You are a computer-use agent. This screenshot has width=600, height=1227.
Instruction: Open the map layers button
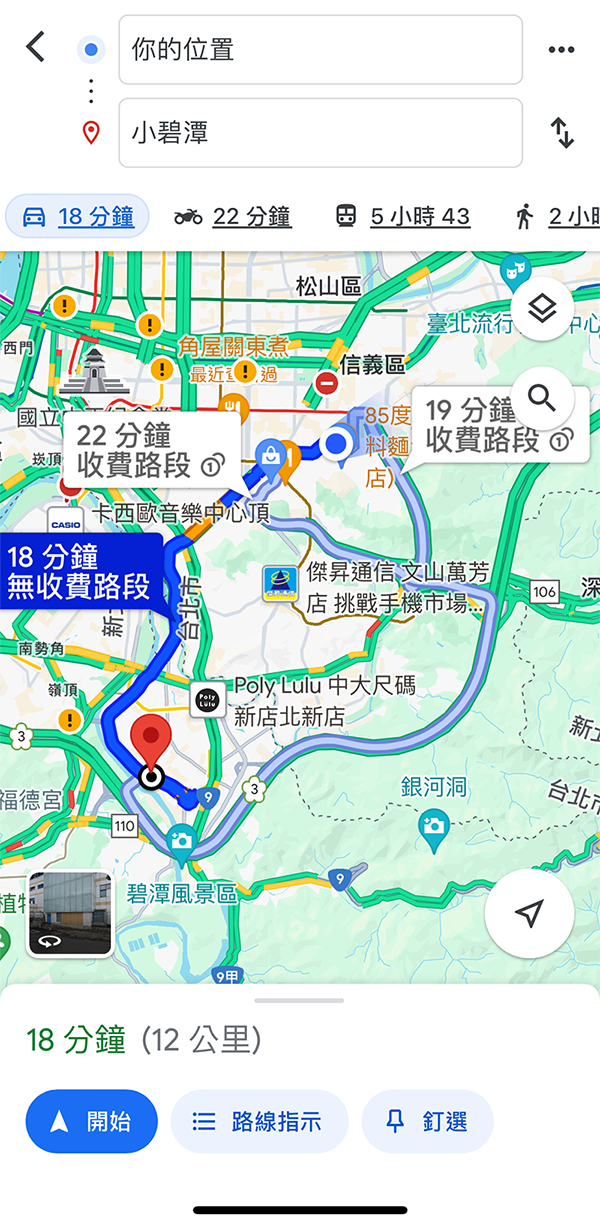tap(541, 309)
